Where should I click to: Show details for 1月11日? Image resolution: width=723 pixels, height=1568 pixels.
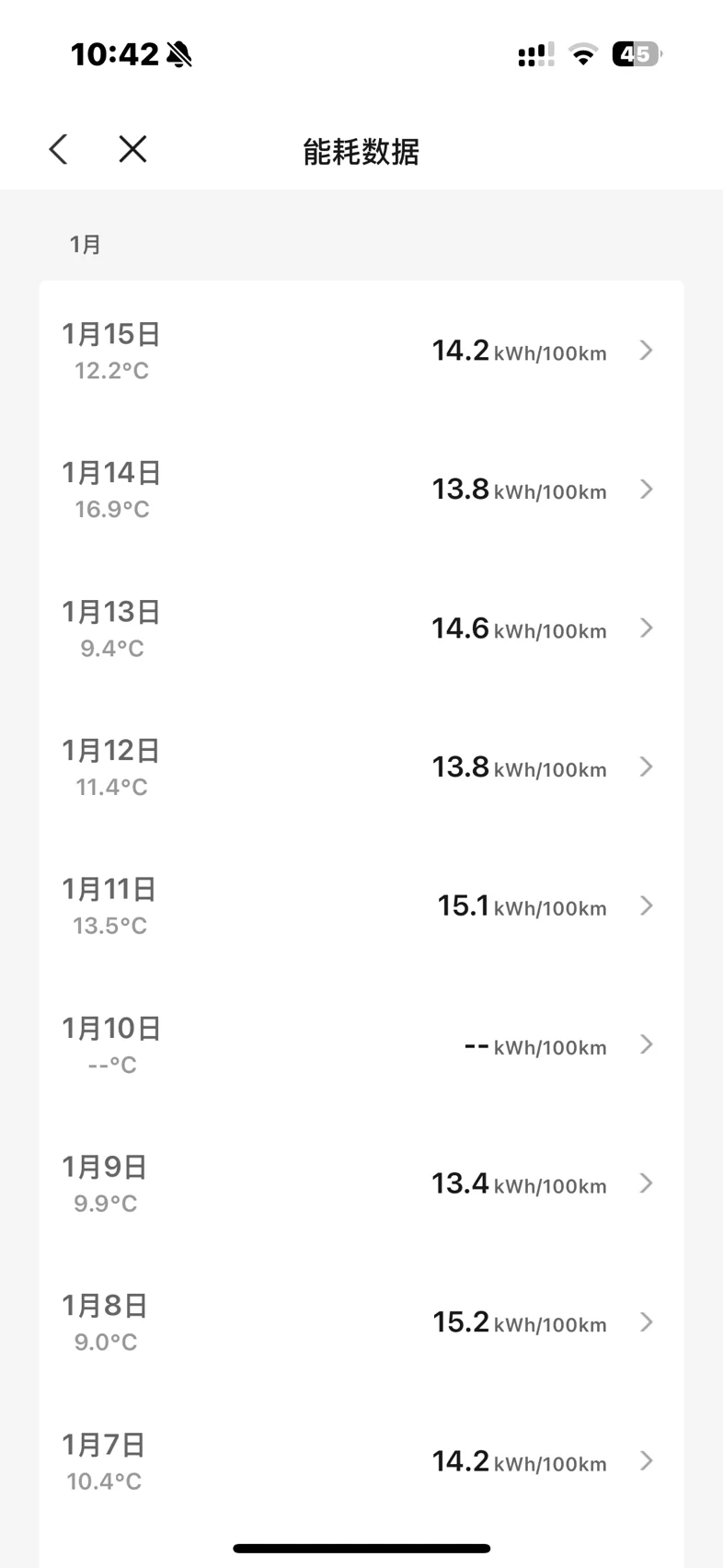[x=361, y=906]
